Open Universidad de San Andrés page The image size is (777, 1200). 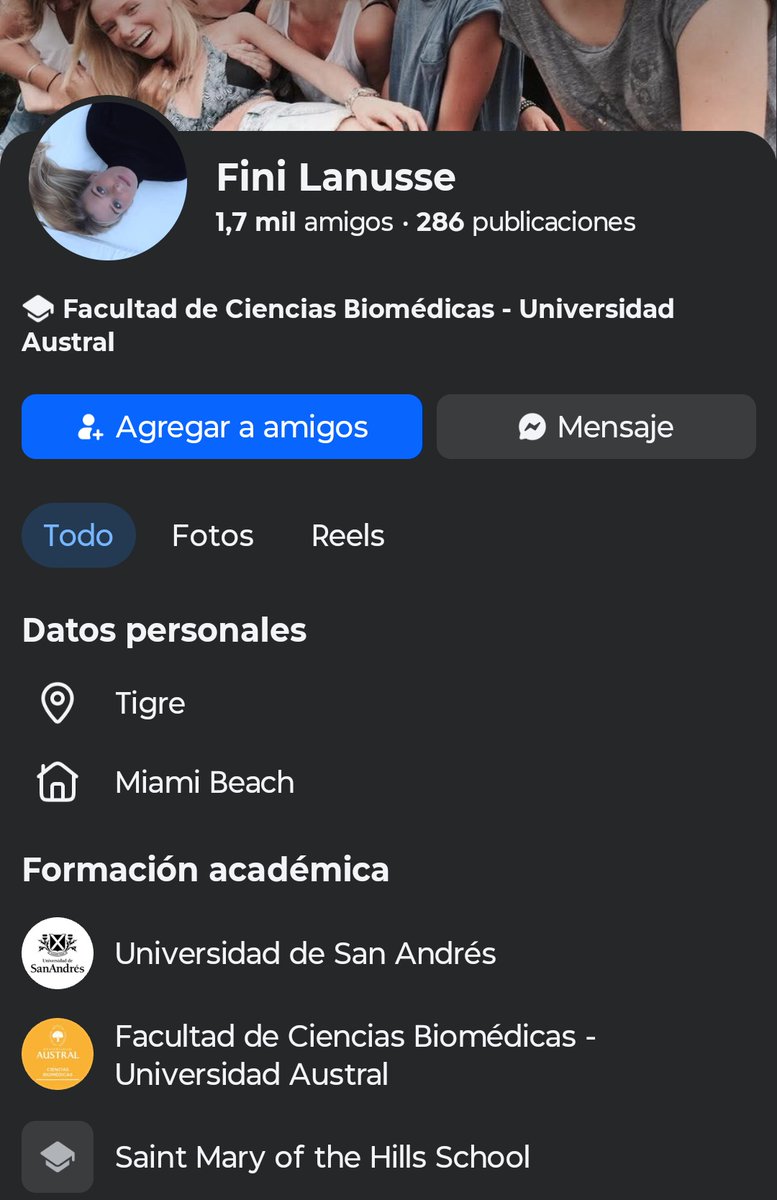pos(305,954)
